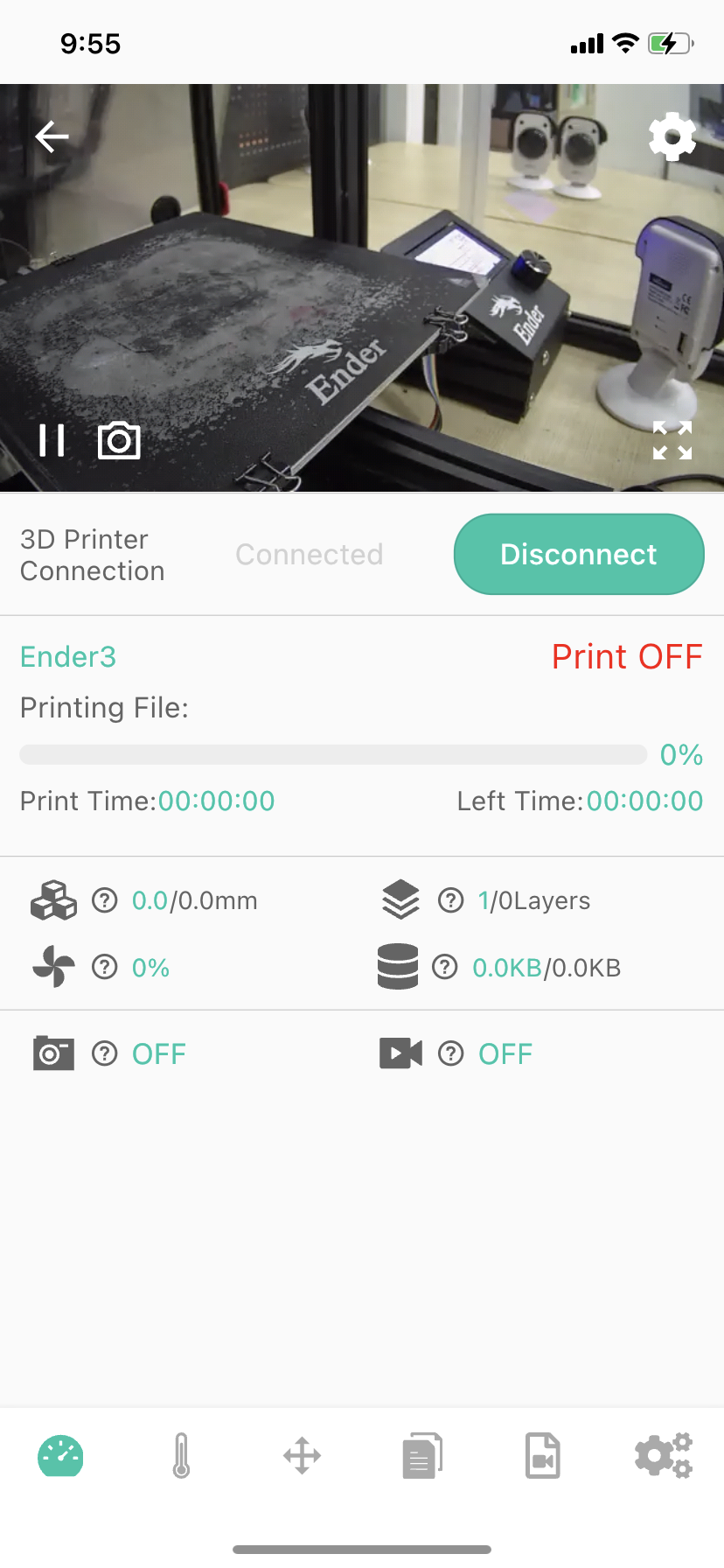The image size is (724, 1568).
Task: Open the recorded videos tab
Action: 542,1456
